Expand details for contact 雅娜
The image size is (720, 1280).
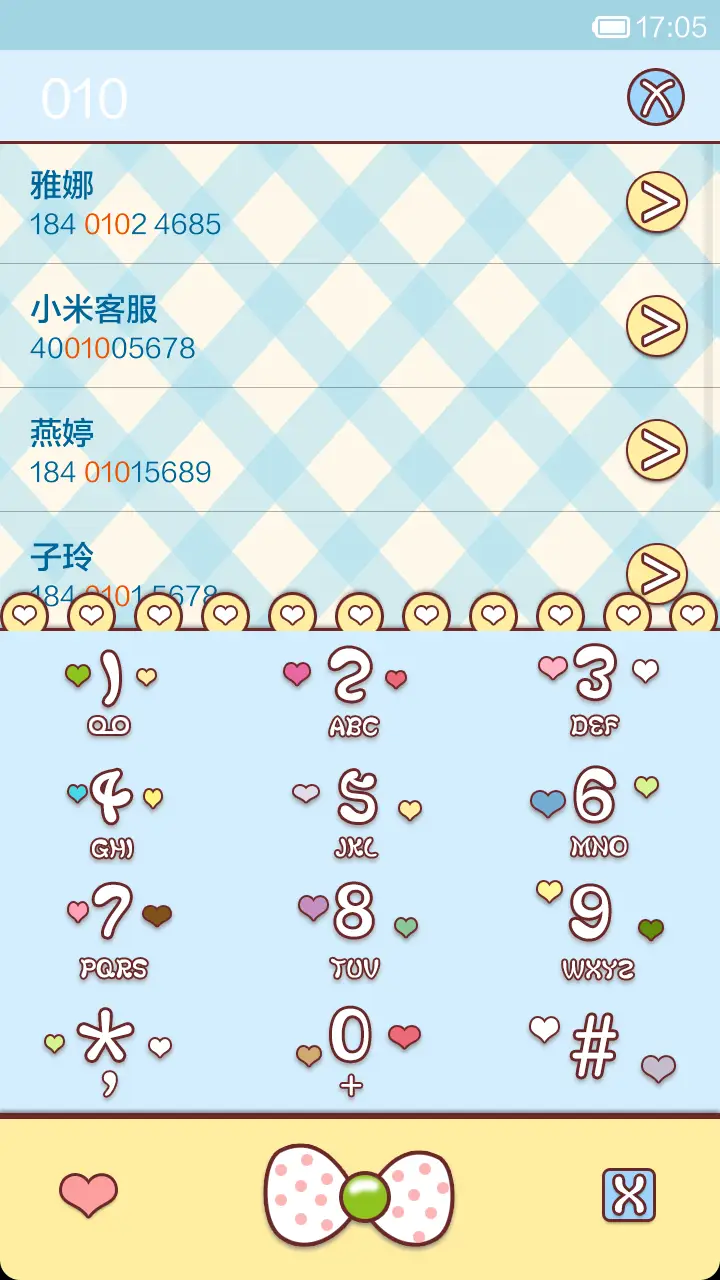point(656,203)
